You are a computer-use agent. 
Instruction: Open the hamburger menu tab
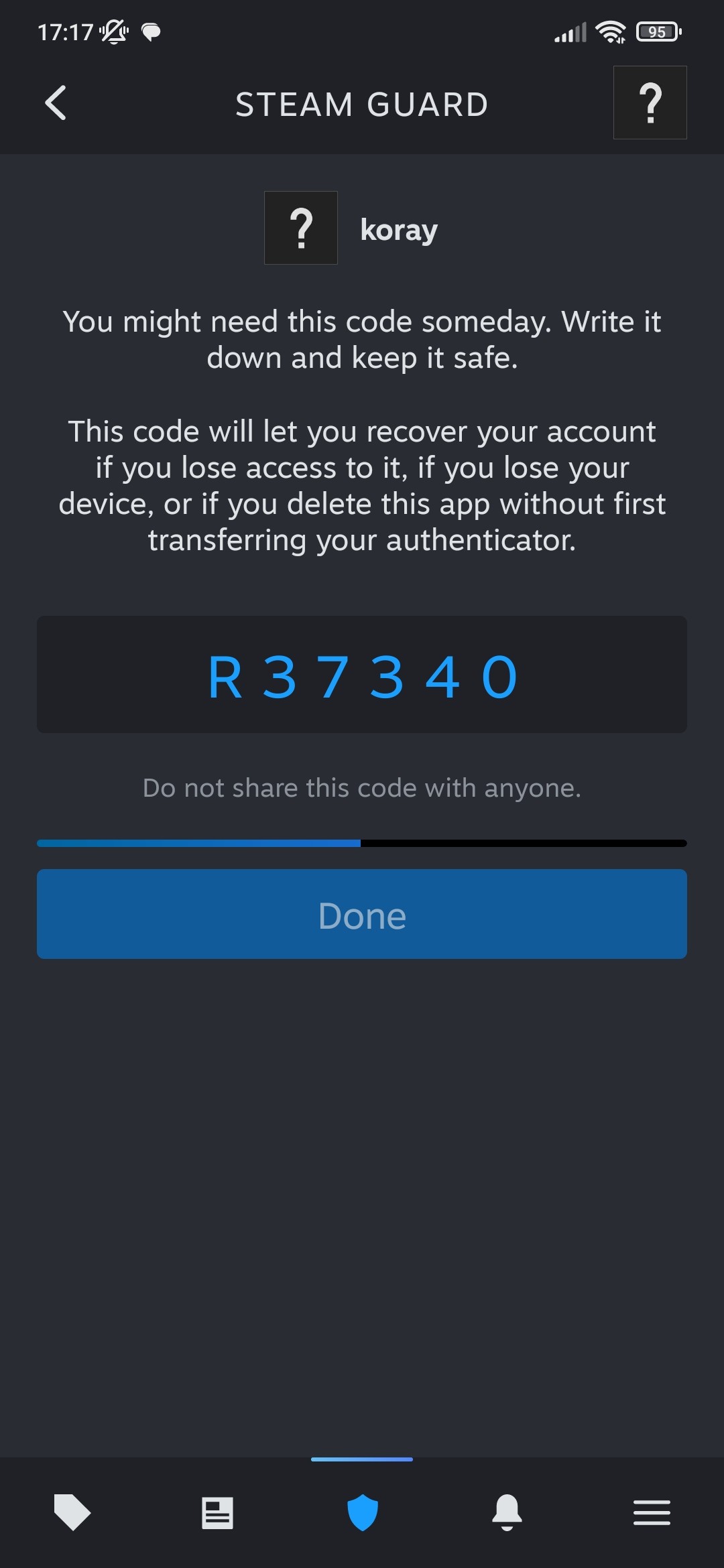point(652,1512)
